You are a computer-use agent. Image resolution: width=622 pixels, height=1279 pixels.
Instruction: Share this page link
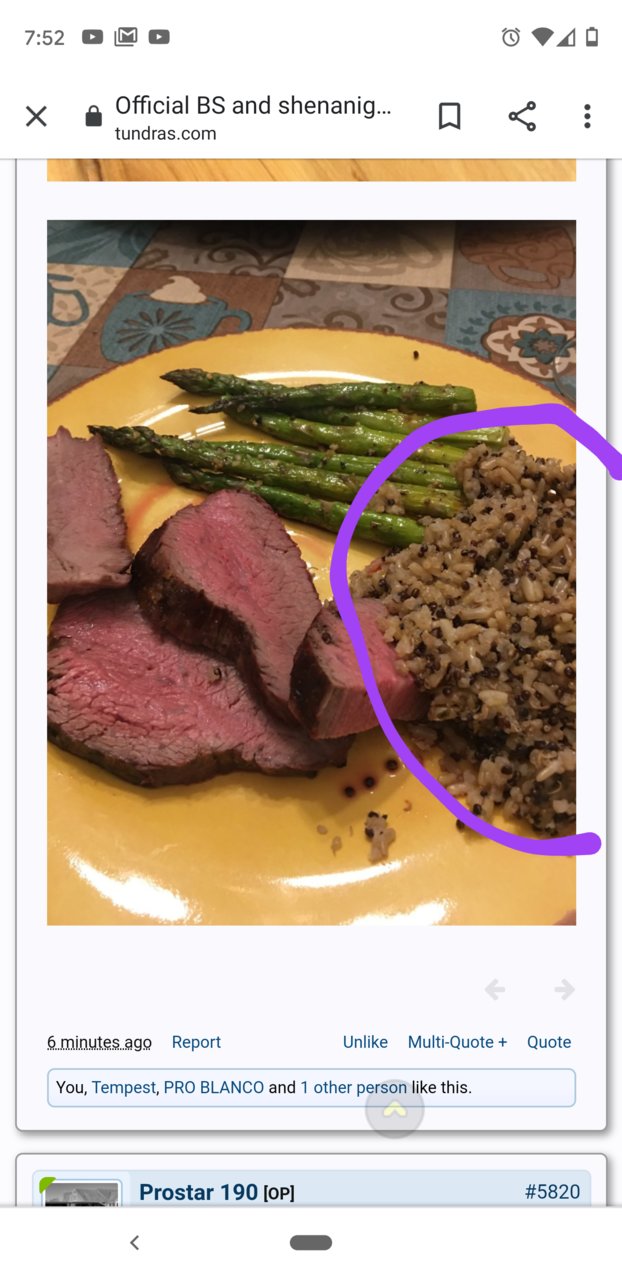coord(522,117)
